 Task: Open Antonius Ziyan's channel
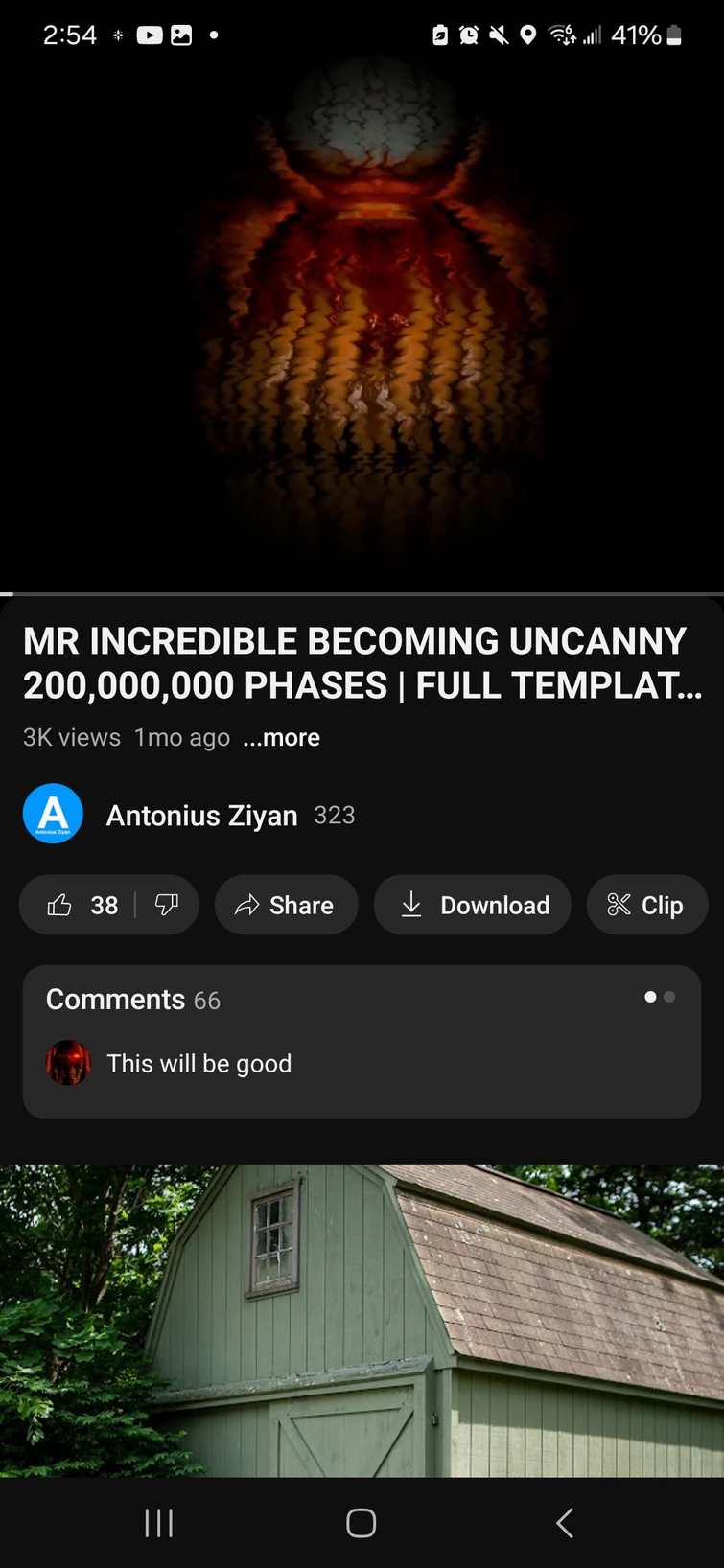pos(200,815)
